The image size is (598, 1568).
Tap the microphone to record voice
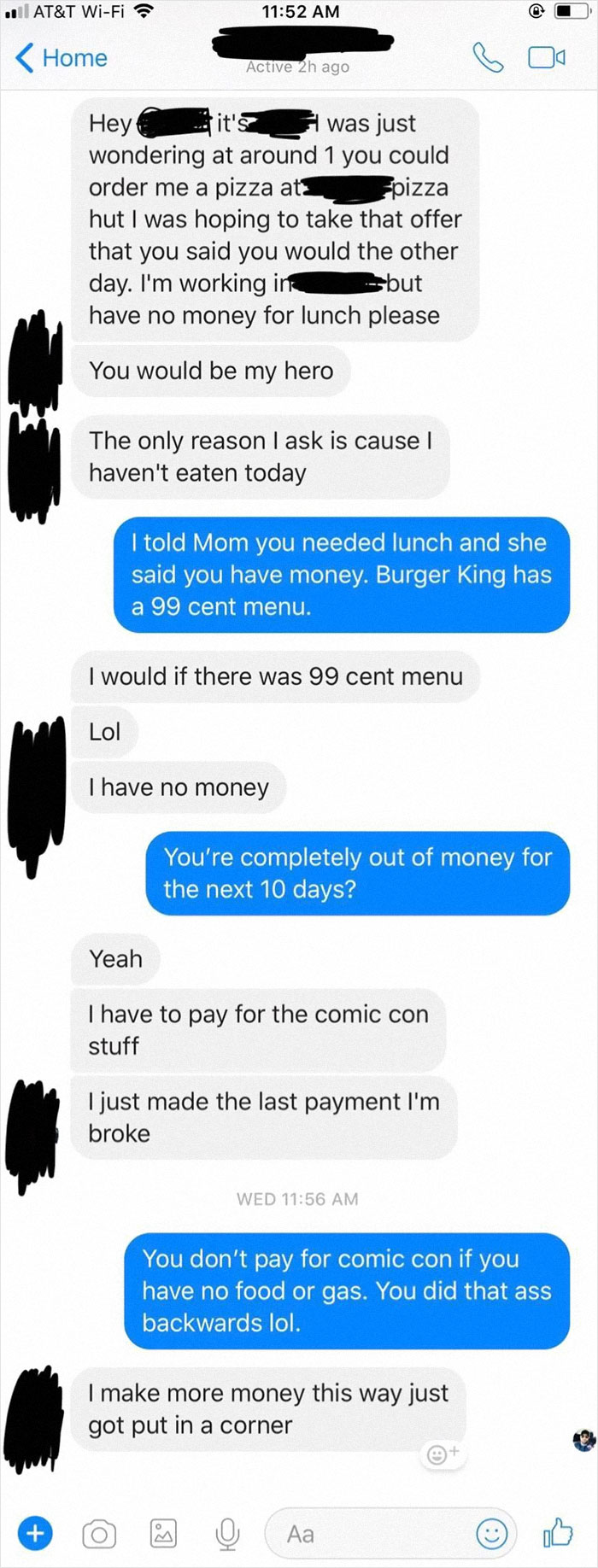(227, 1535)
